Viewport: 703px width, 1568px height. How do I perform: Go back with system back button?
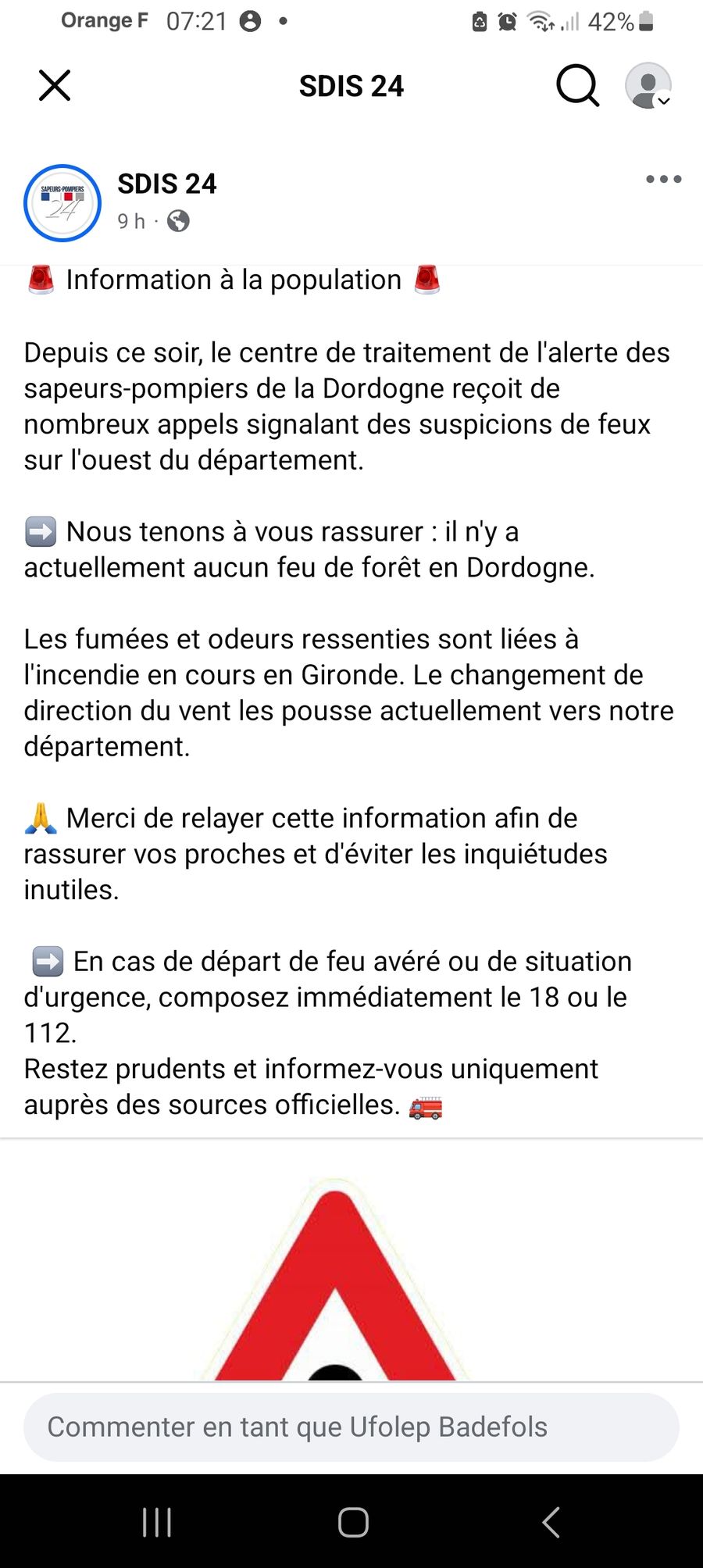(x=551, y=1522)
